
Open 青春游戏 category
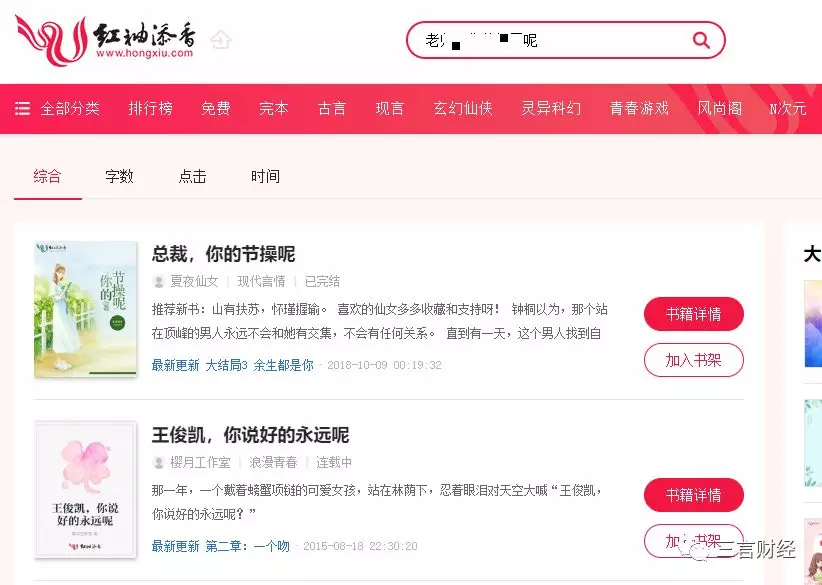click(639, 108)
